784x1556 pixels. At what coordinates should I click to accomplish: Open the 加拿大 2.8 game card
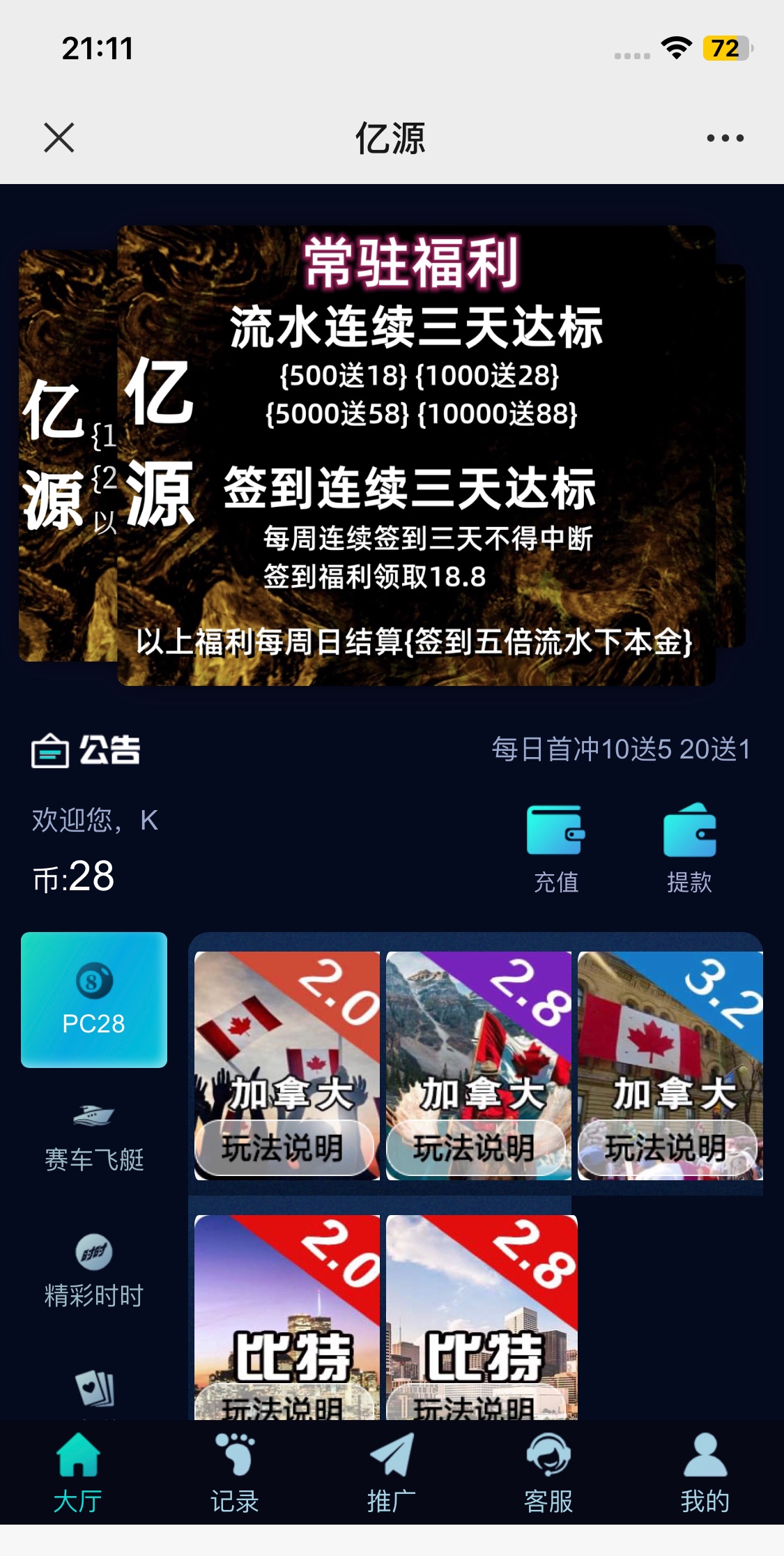pos(479,1046)
